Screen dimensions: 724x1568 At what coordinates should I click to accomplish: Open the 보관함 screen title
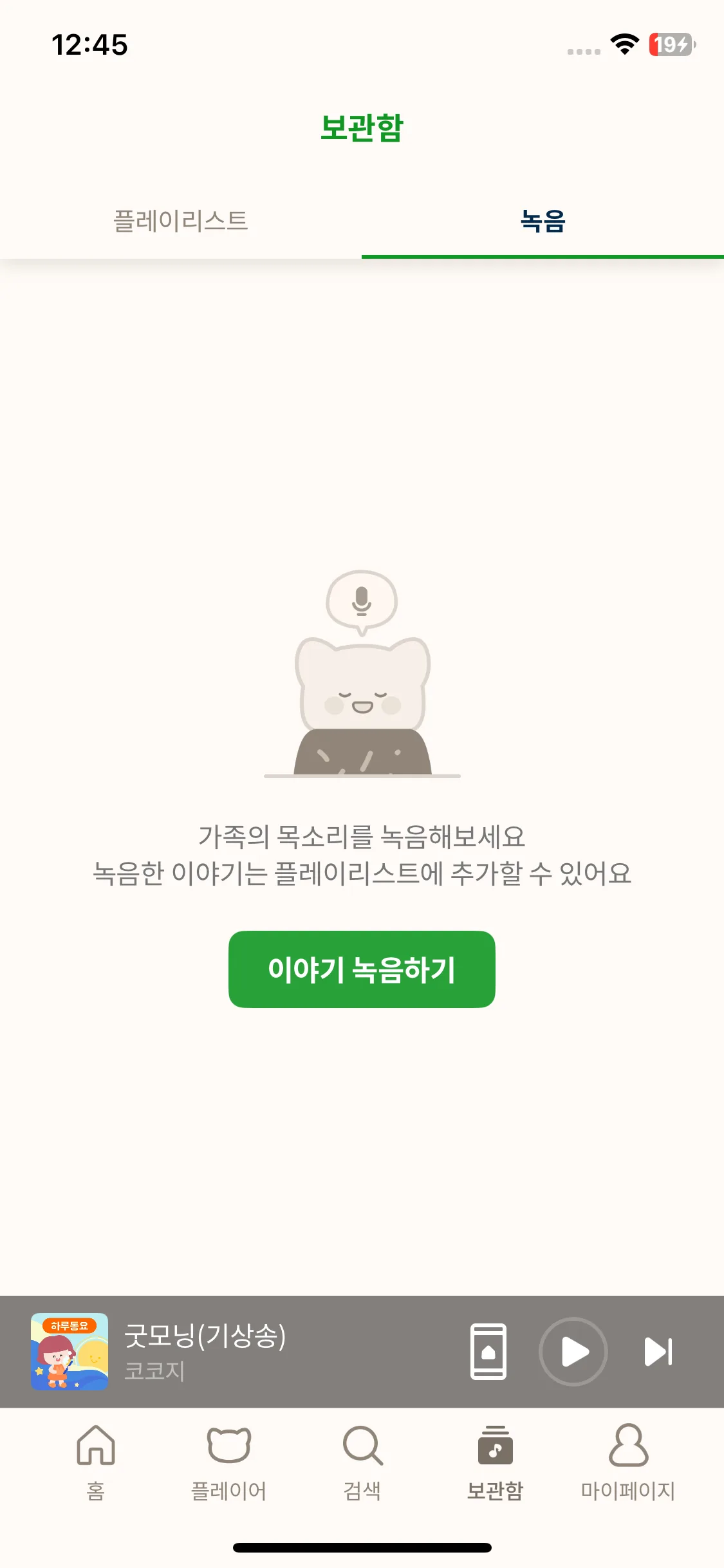tap(362, 127)
